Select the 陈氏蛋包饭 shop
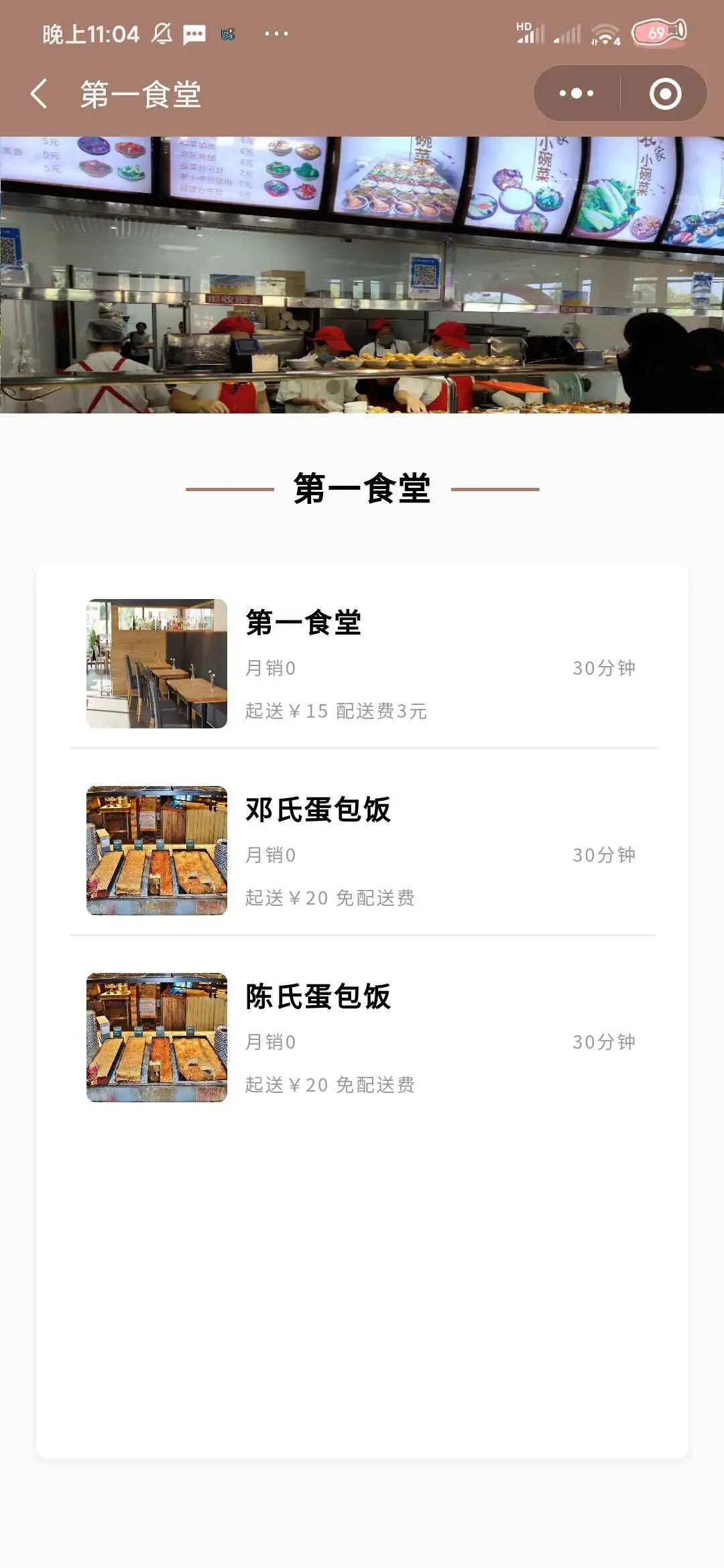This screenshot has width=724, height=1568. click(x=362, y=1037)
